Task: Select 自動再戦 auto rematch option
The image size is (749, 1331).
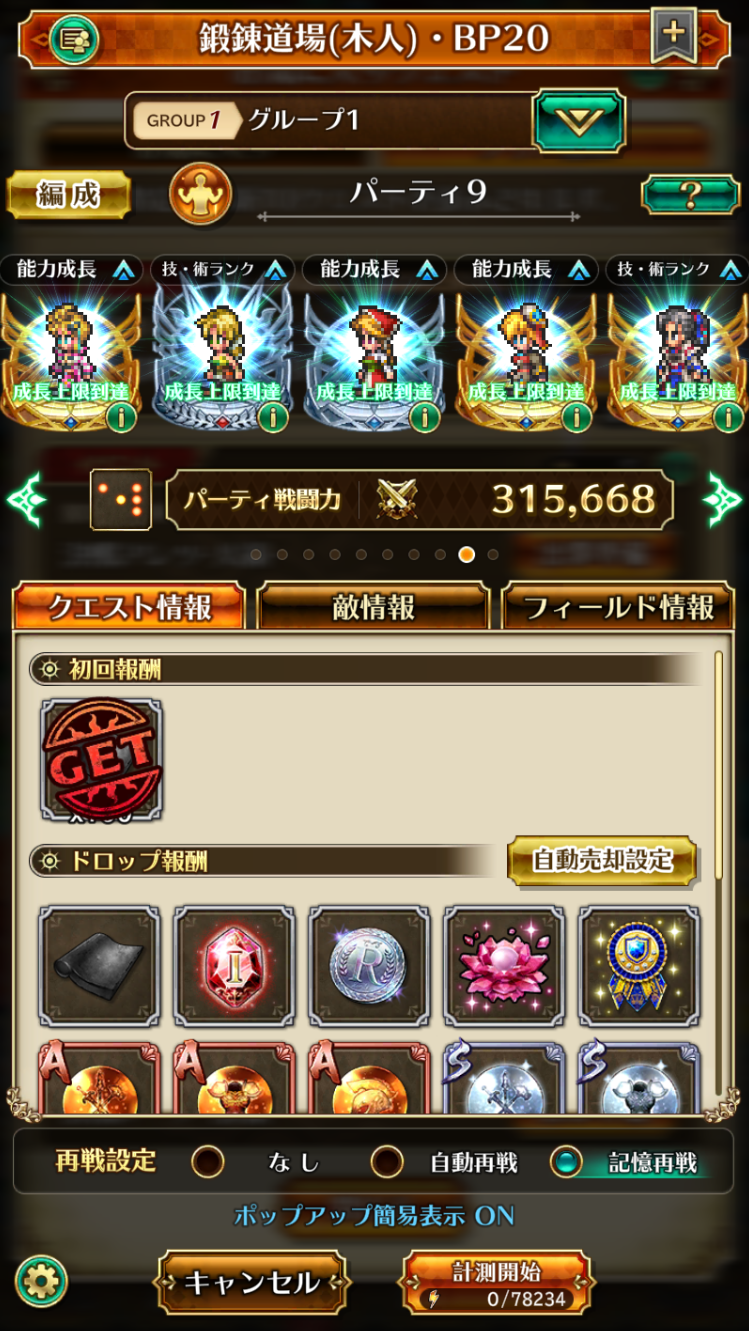Action: pyautogui.click(x=387, y=1162)
